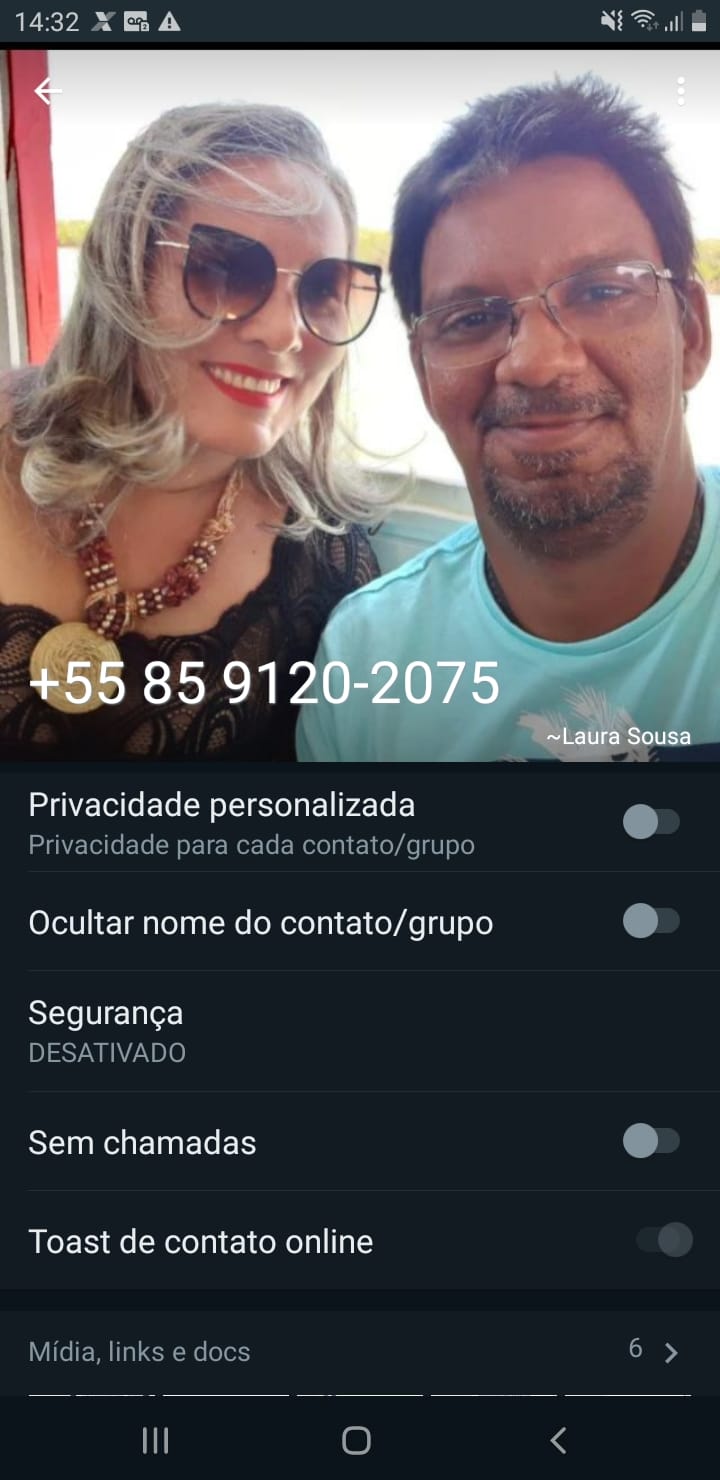Viewport: 720px width, 1480px height.
Task: Open the three-dot overflow menu
Action: tap(679, 90)
